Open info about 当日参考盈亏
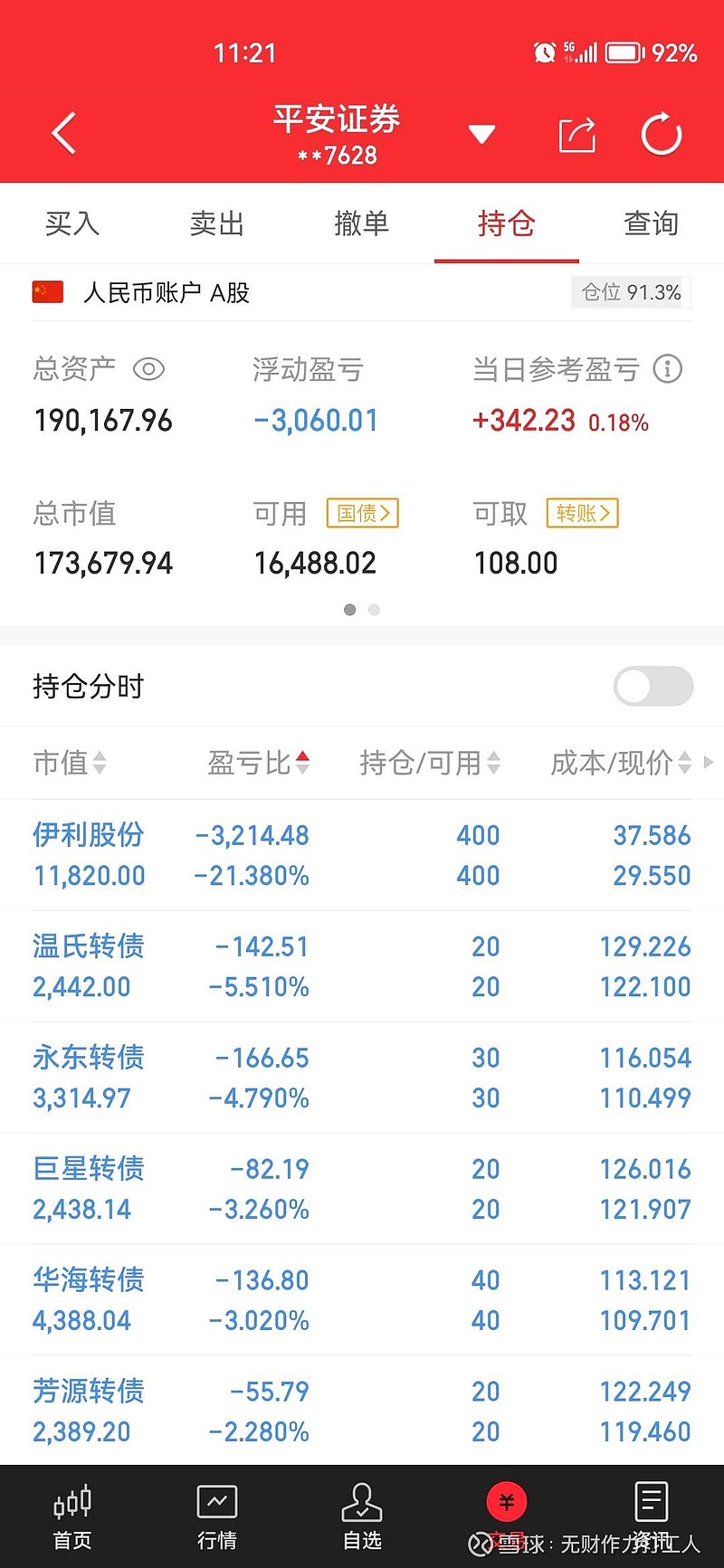The height and width of the screenshot is (1568, 724). [668, 369]
